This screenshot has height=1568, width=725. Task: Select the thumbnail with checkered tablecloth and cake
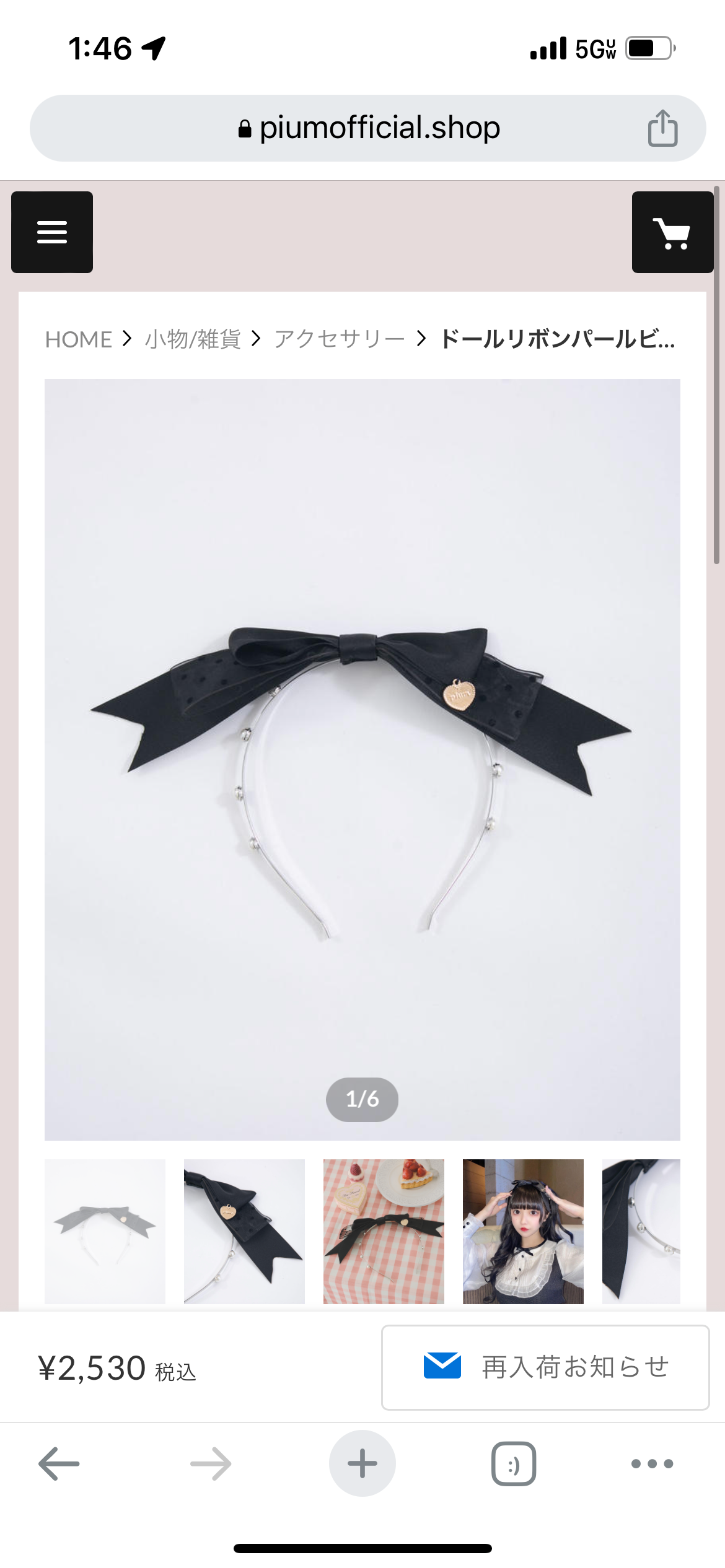click(384, 1231)
